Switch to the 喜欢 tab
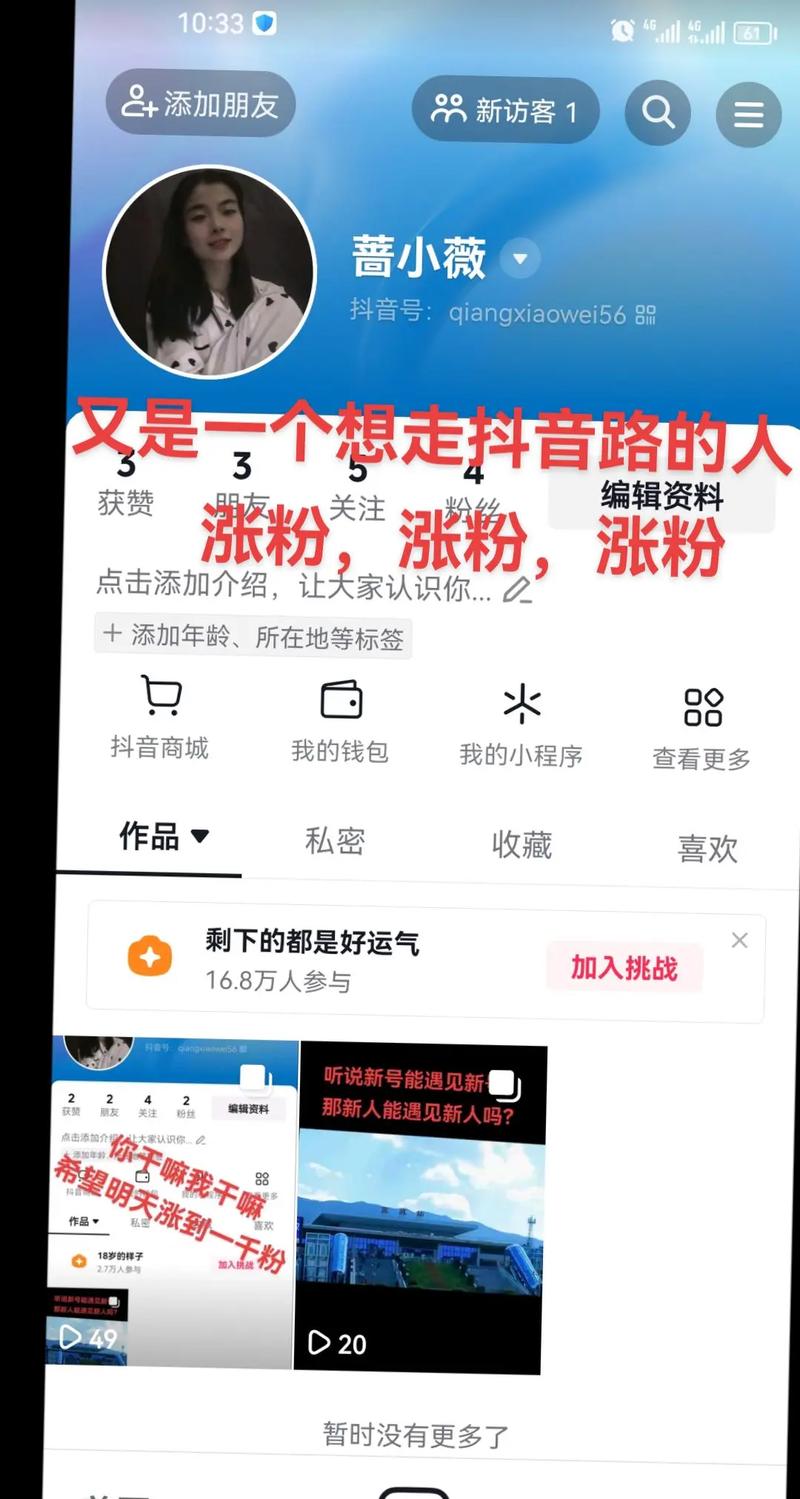800x1499 pixels. point(707,849)
